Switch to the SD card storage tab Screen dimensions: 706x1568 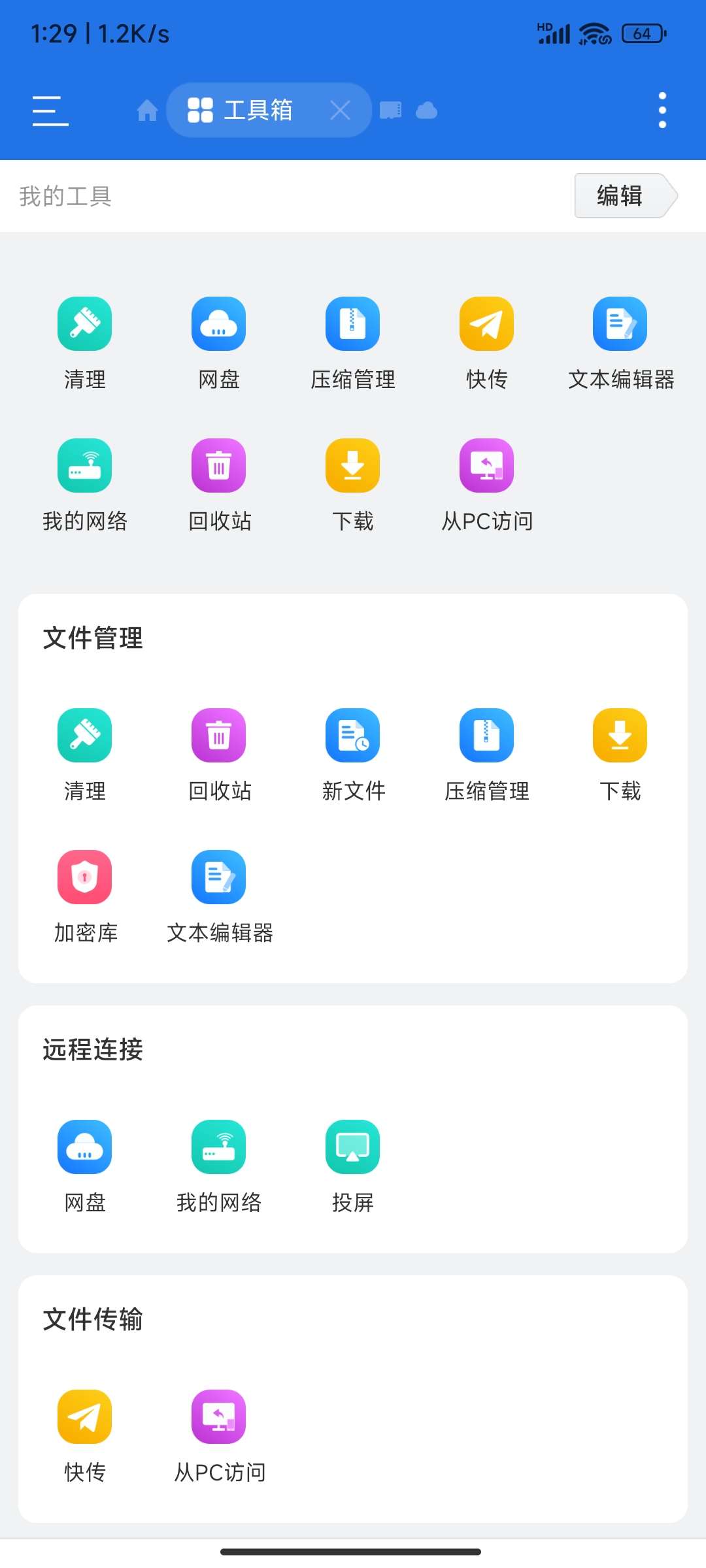click(391, 110)
